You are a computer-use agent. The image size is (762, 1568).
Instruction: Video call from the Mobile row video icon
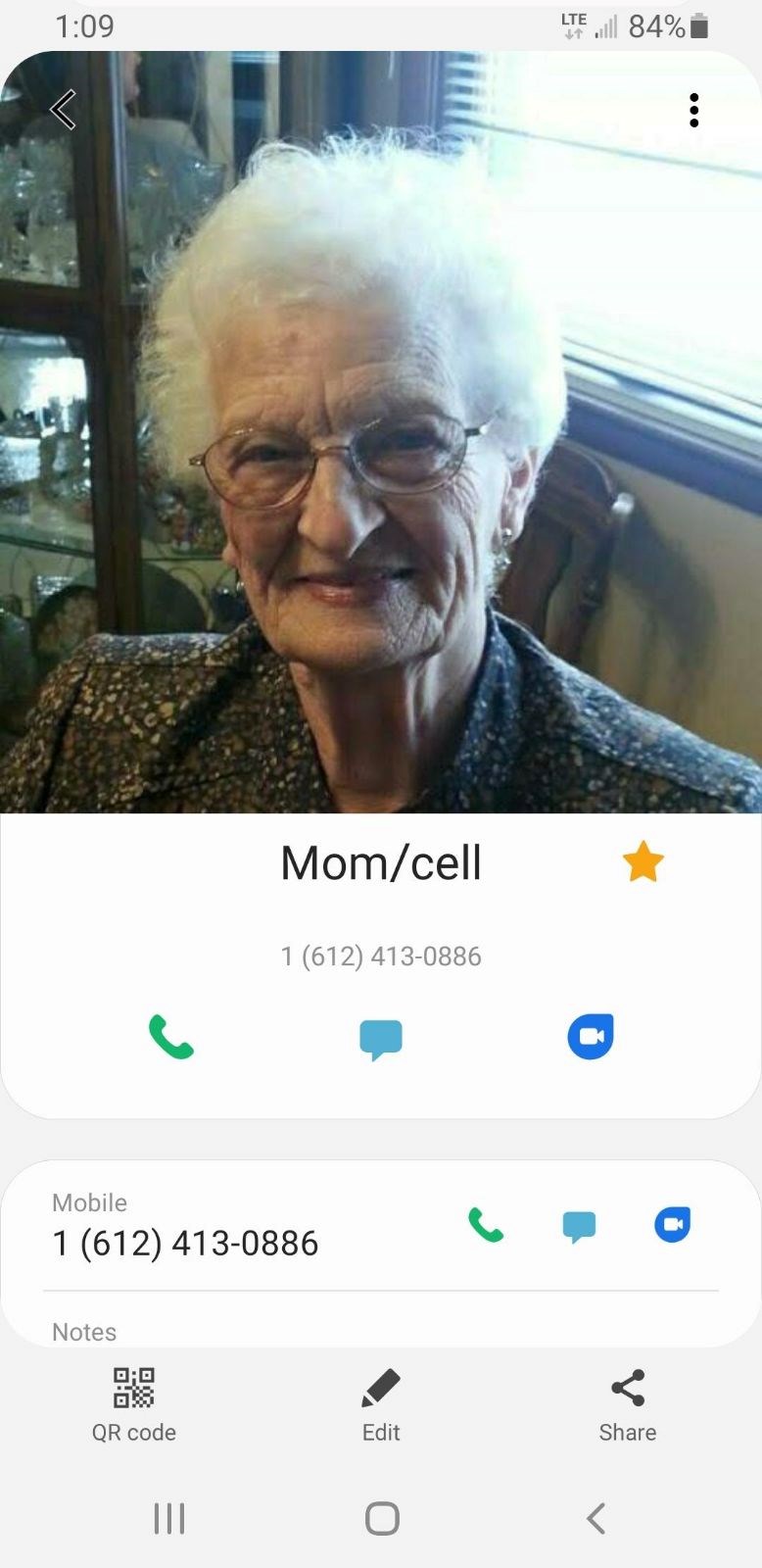672,1225
